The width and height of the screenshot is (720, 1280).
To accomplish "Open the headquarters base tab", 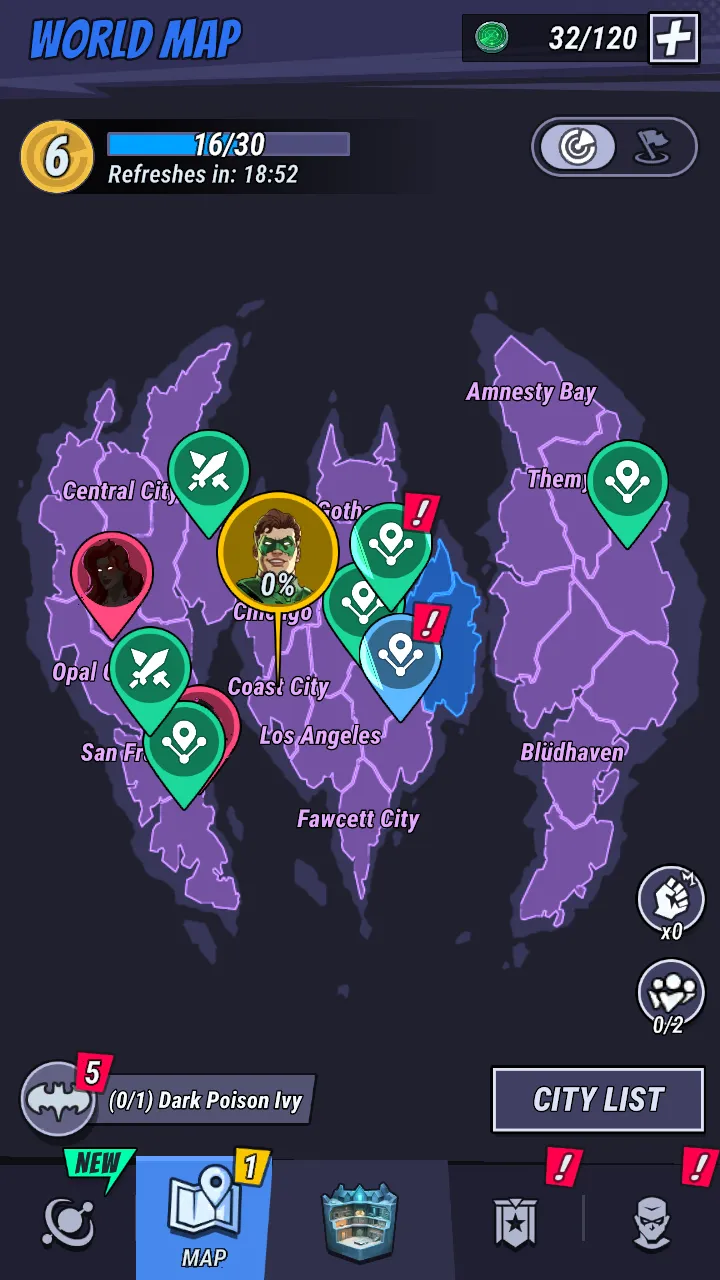I will tap(360, 1218).
